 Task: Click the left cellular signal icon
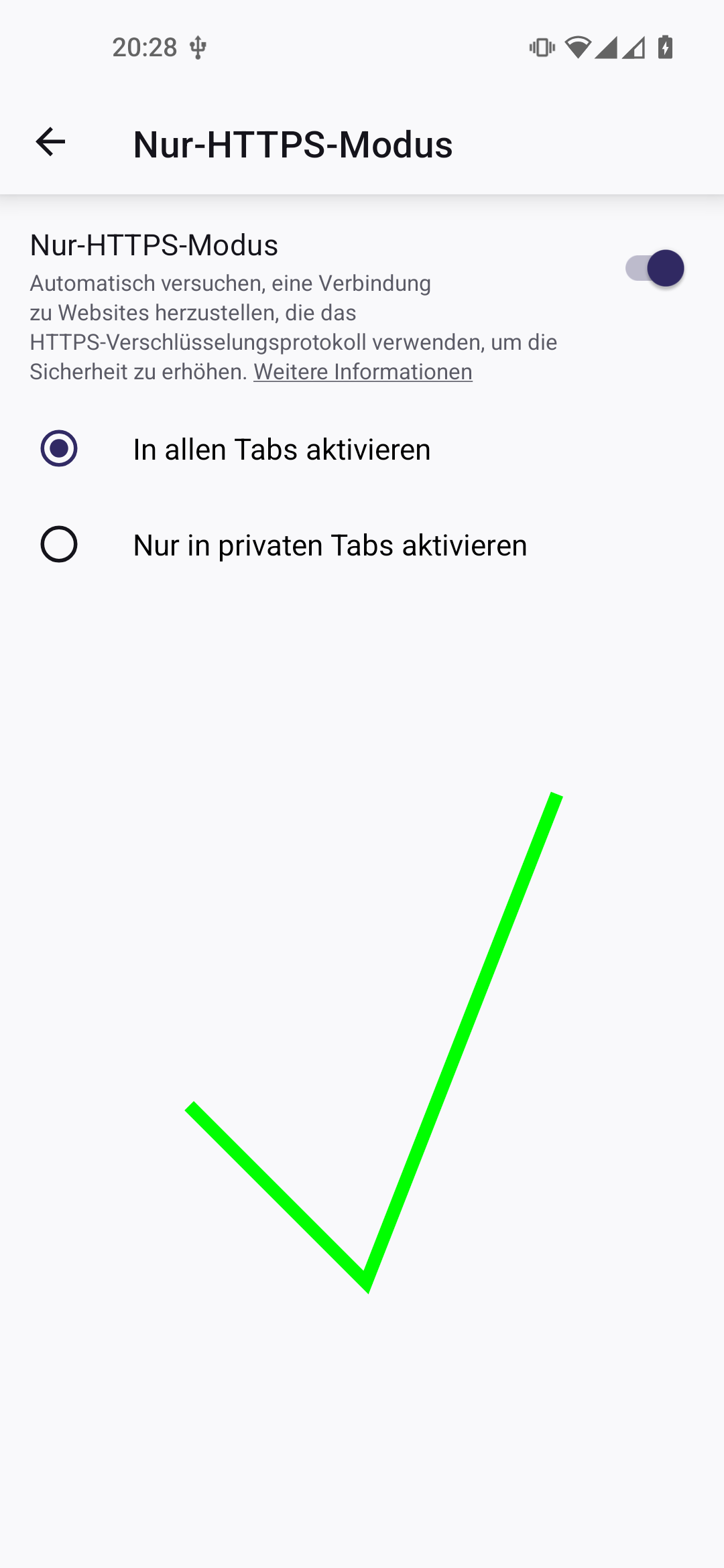(607, 47)
